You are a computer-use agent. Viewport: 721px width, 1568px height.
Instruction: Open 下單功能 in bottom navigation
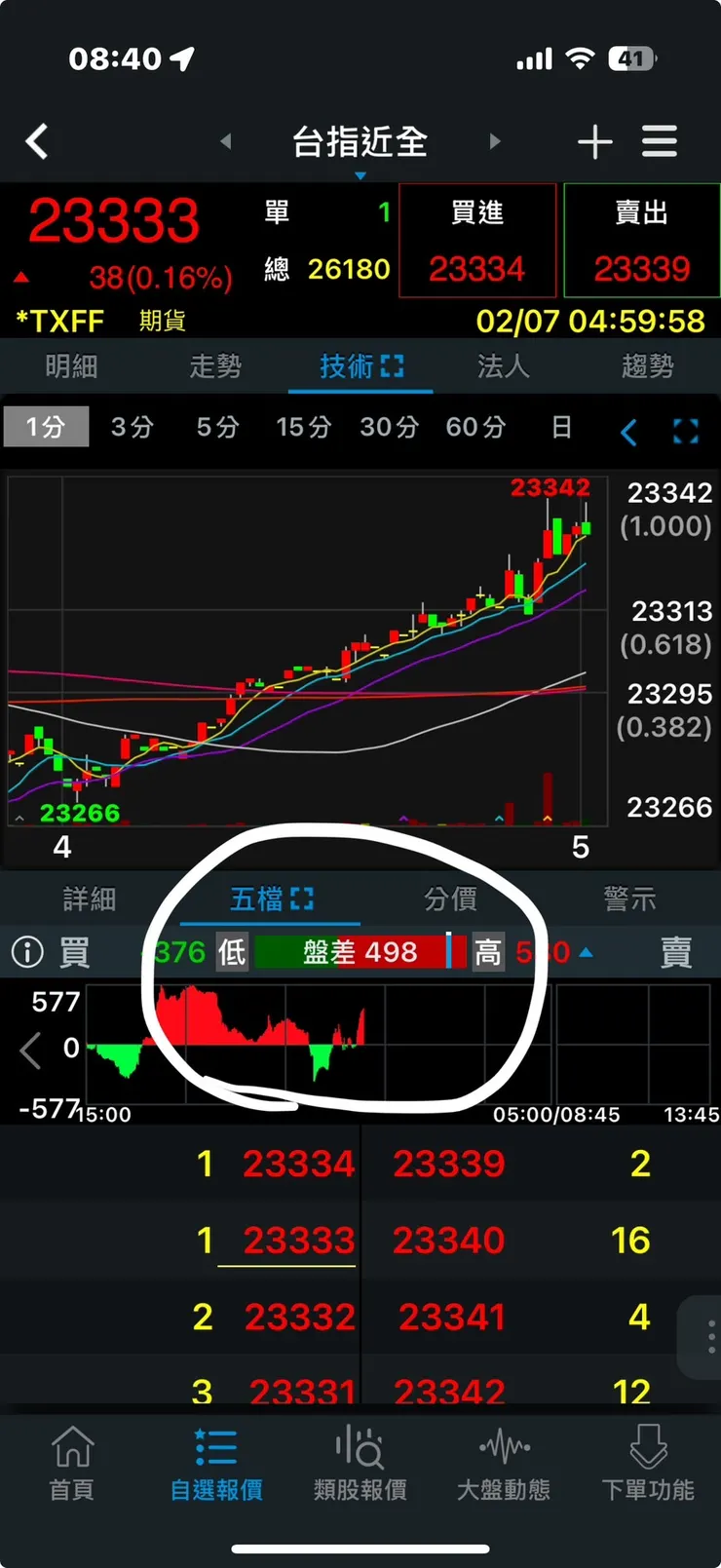point(648,1464)
